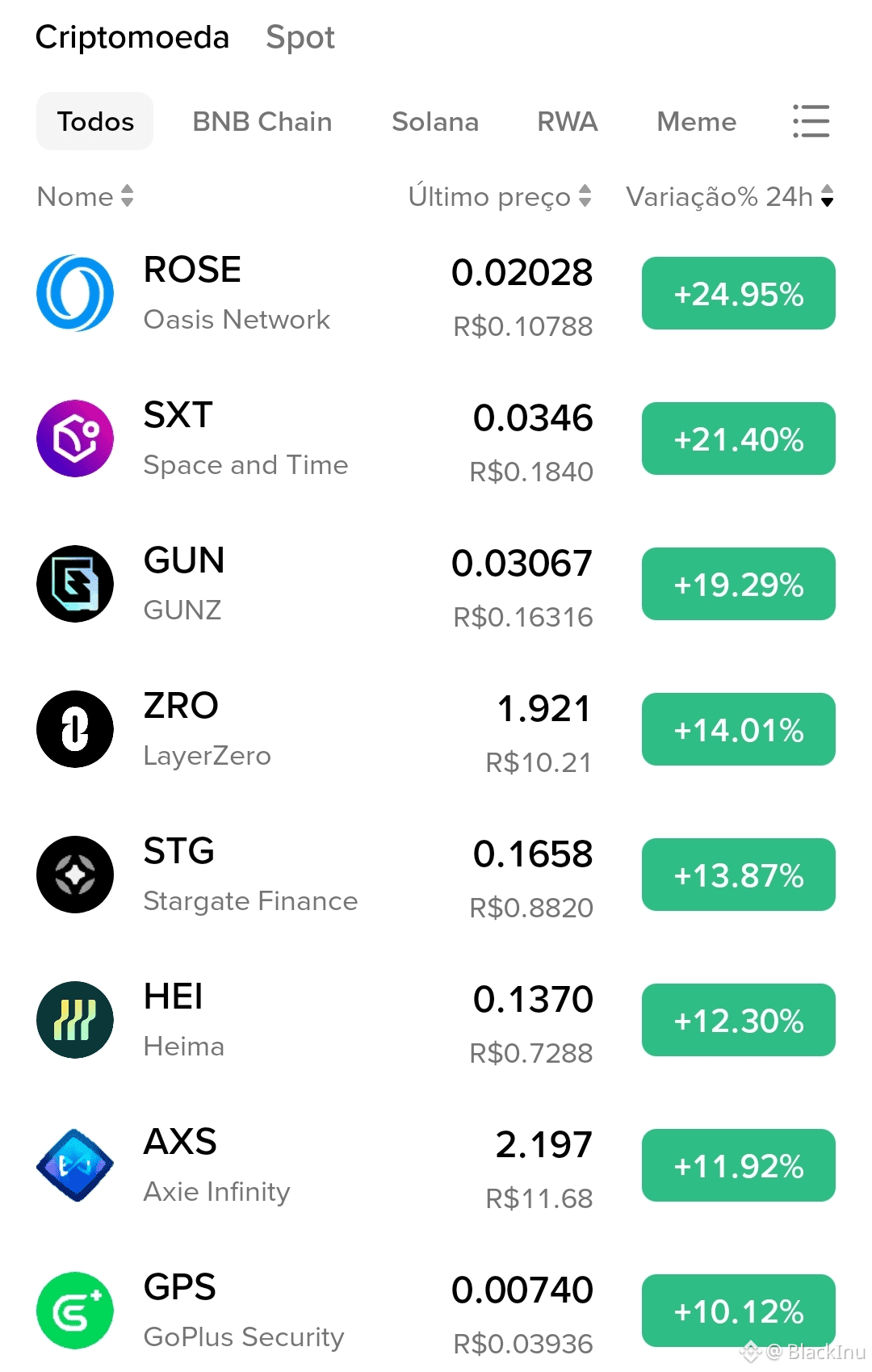Viewport: 872px width, 1372px height.
Task: Sort the list by Nome
Action: pos(85,196)
